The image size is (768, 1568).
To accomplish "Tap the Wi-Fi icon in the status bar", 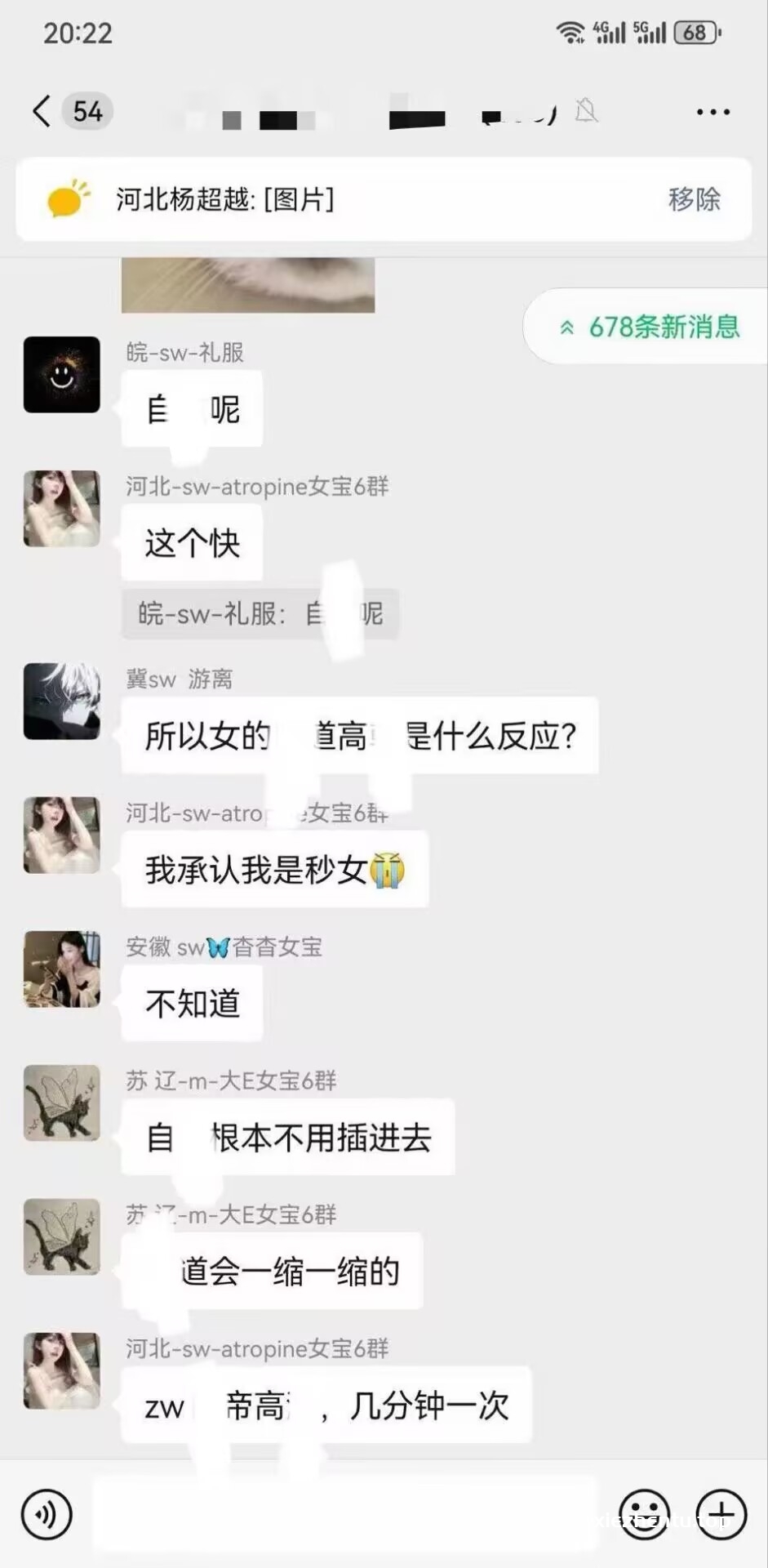I will pos(569,33).
